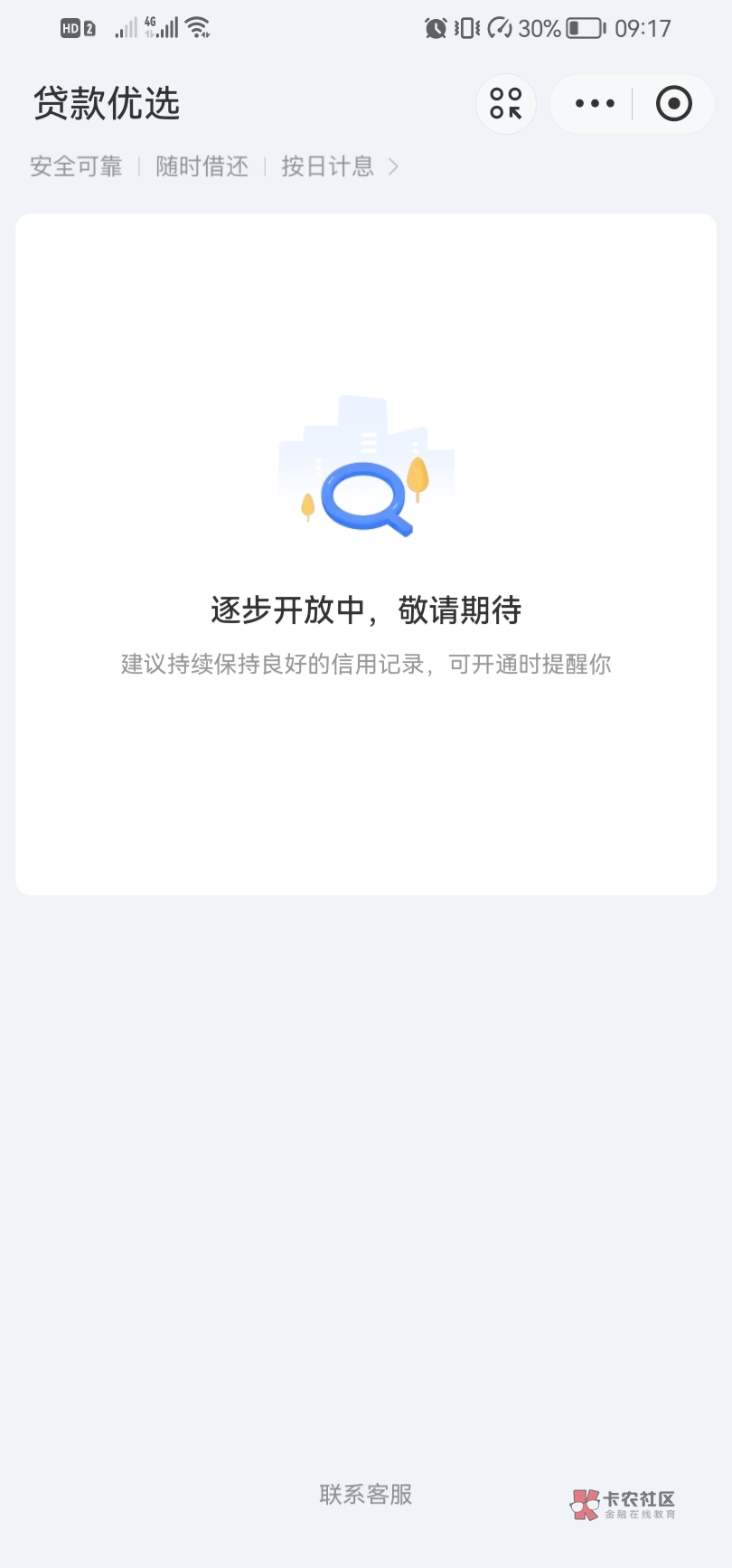Tap 联系客服 to contact support
Screen dimensions: 732x1568
point(366,1494)
